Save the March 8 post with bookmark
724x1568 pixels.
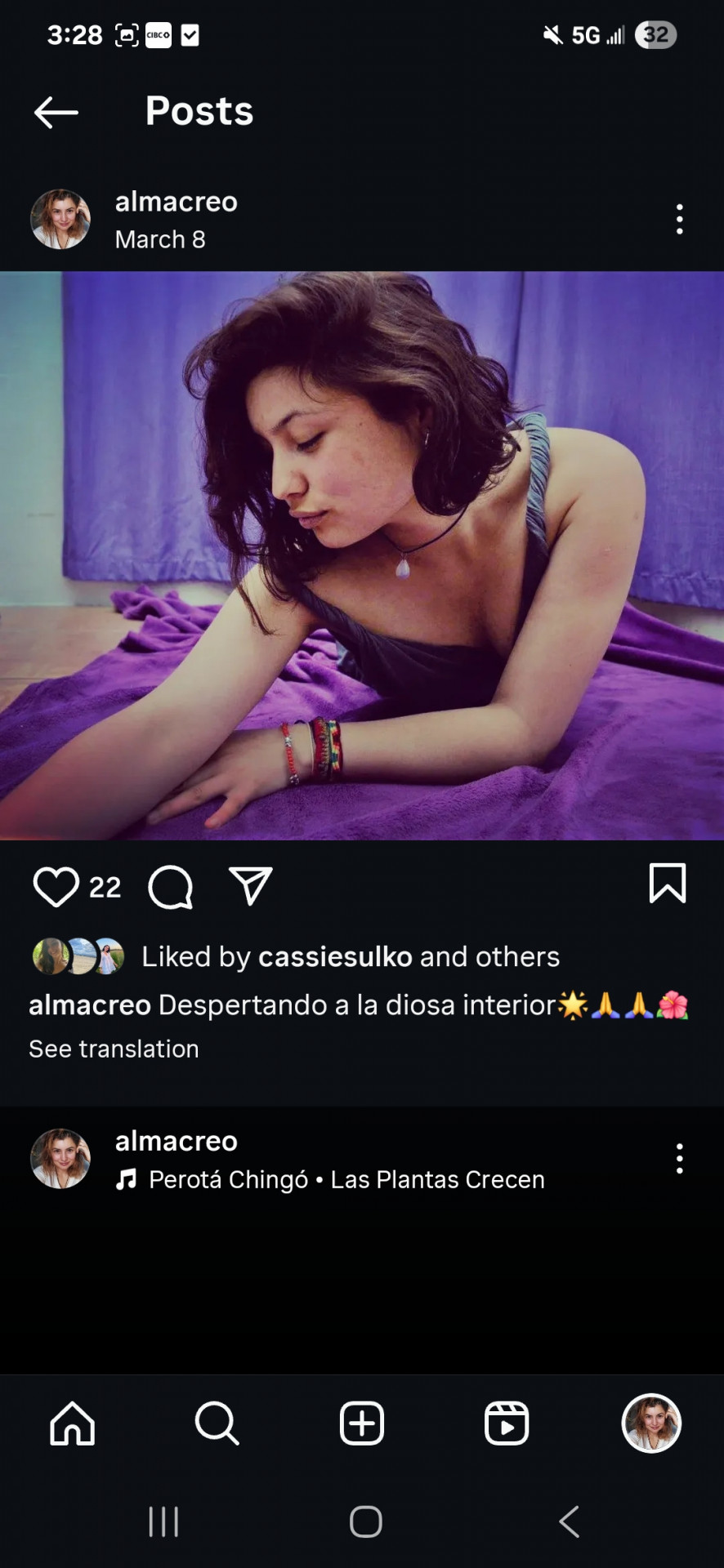[667, 884]
